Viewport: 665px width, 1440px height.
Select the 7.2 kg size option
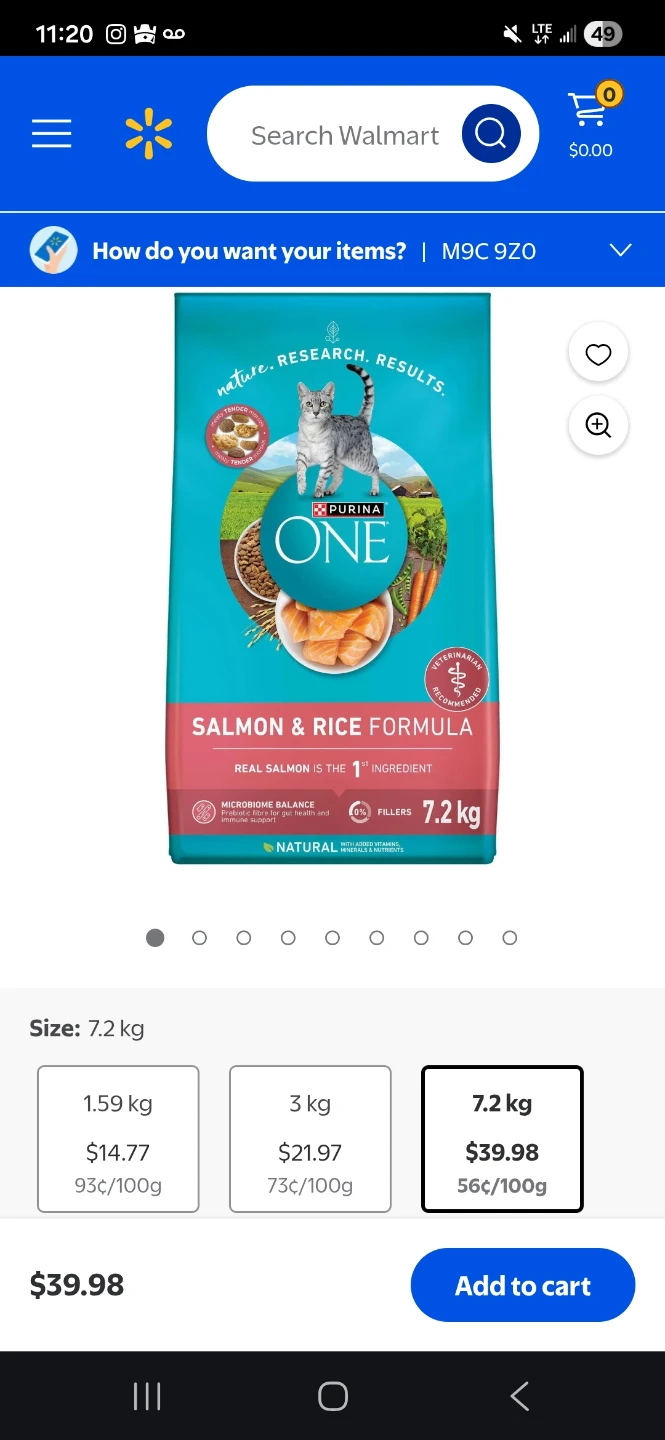coord(502,1139)
